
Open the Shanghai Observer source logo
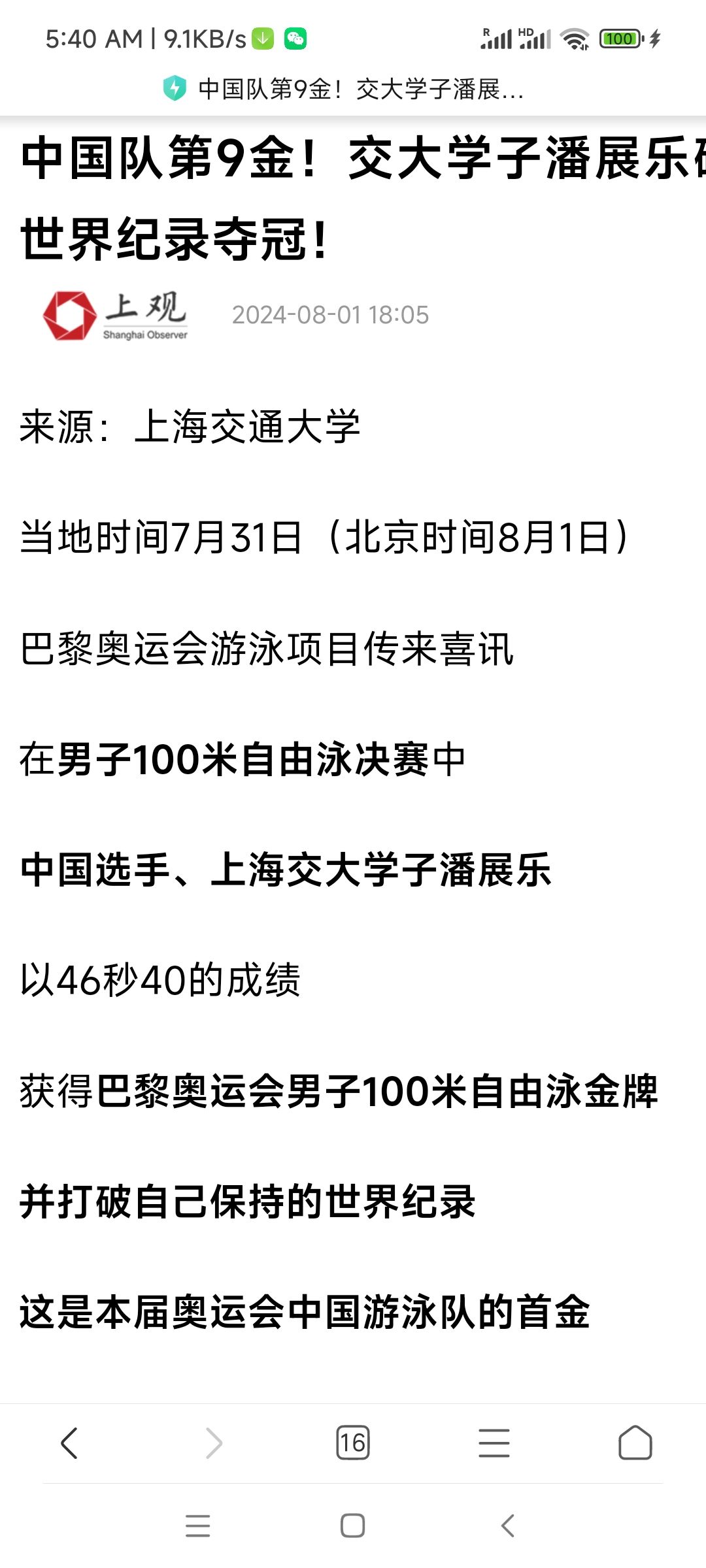click(x=116, y=316)
